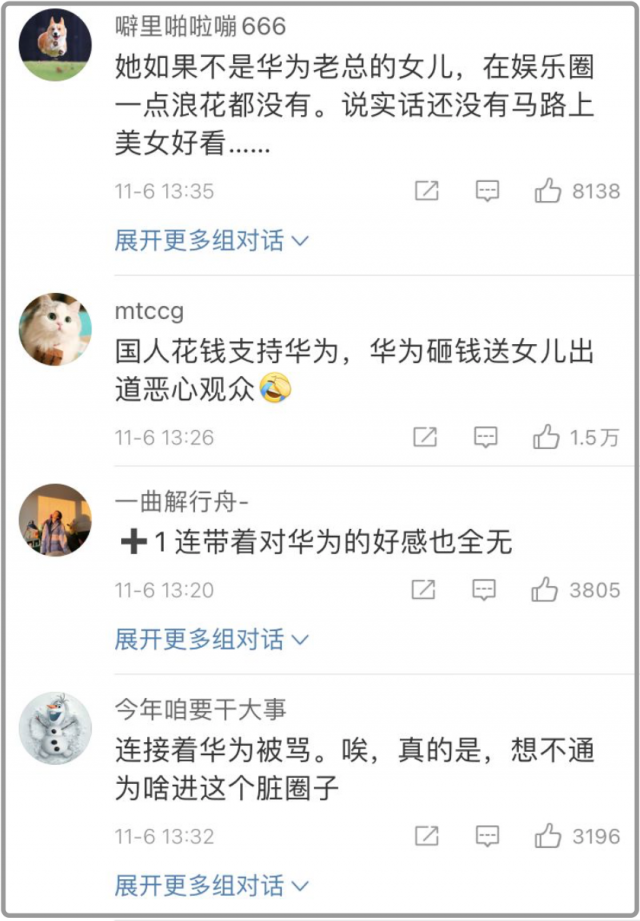Repost the comment from 噼里啪啦嘣666
Screen dimensions: 640x921
tap(427, 191)
